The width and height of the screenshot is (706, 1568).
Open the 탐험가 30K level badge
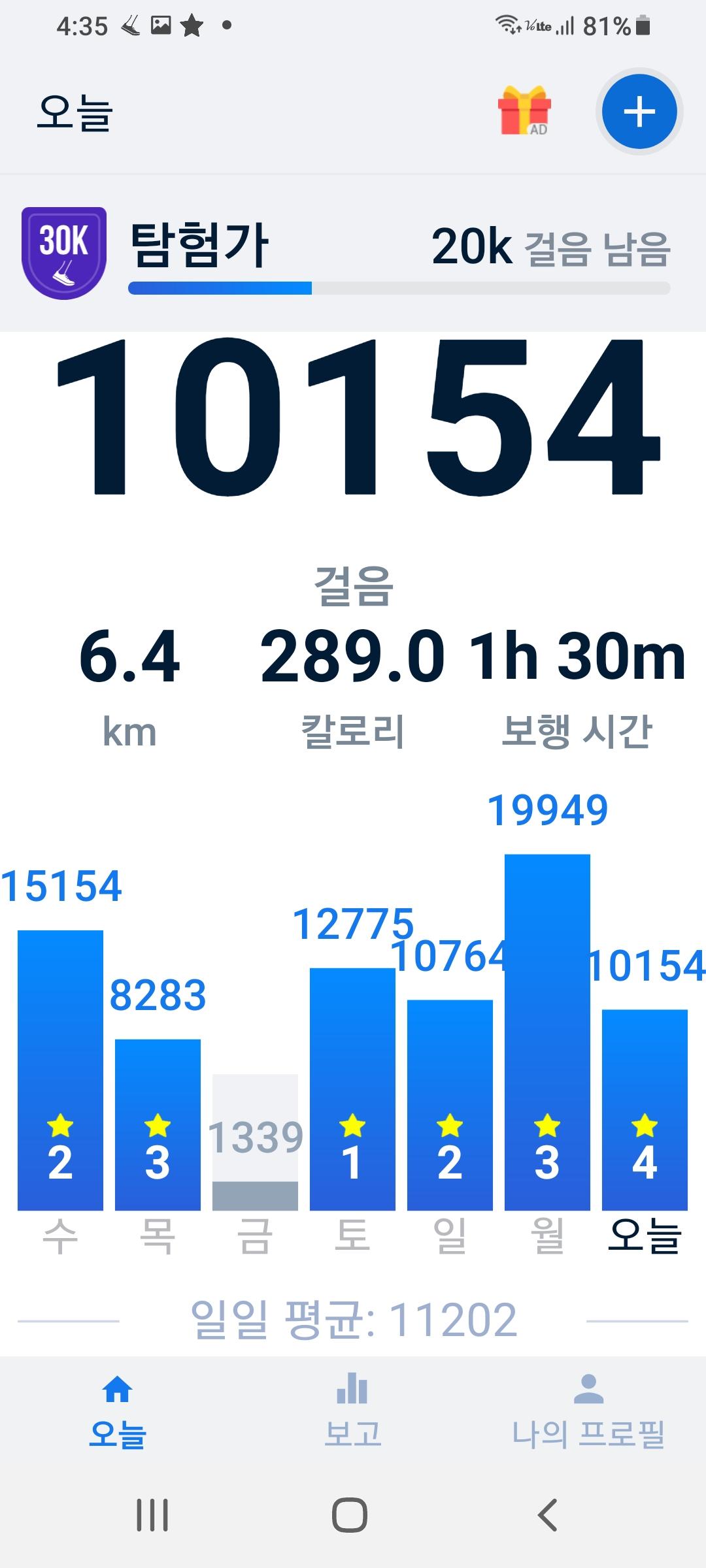[64, 253]
